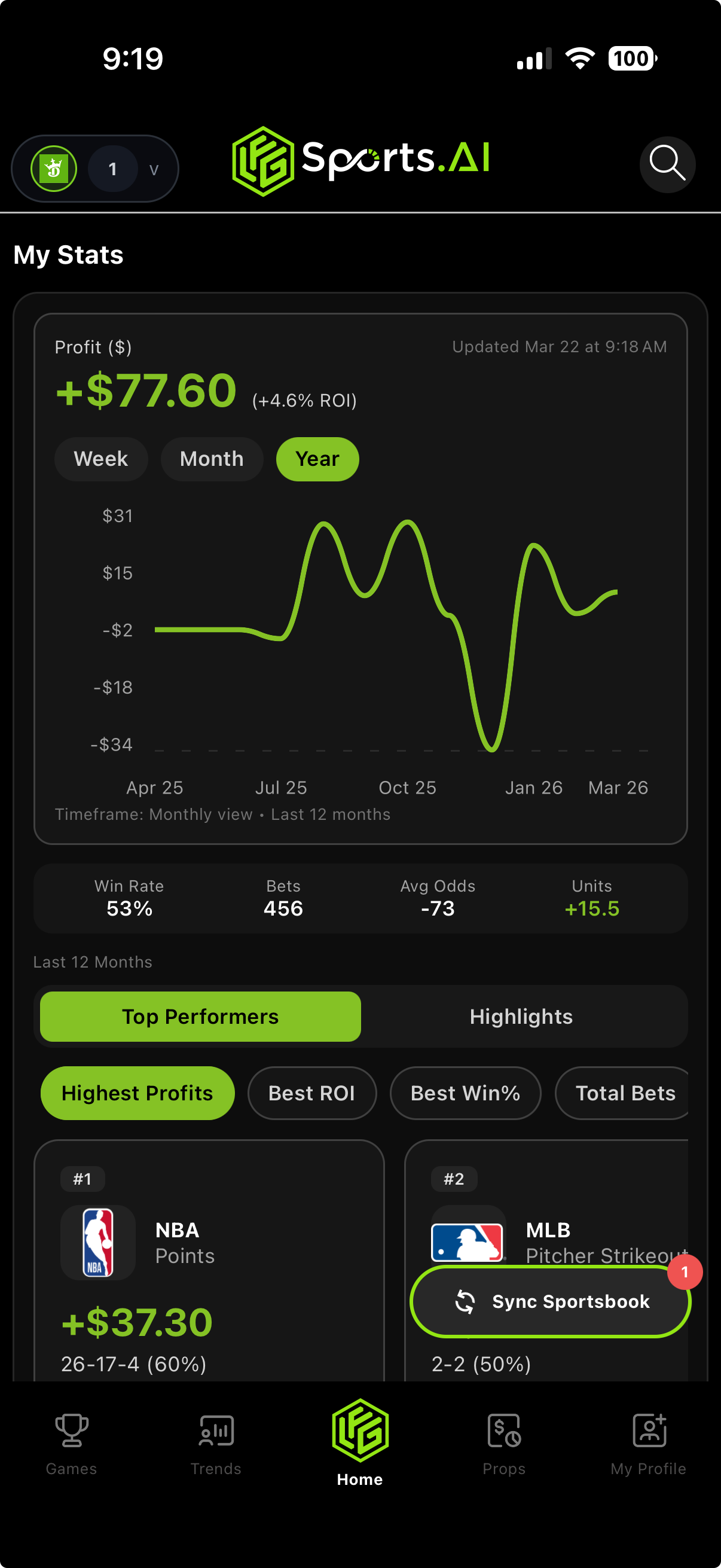
Task: Select the Highest Profits pill
Action: (137, 1093)
